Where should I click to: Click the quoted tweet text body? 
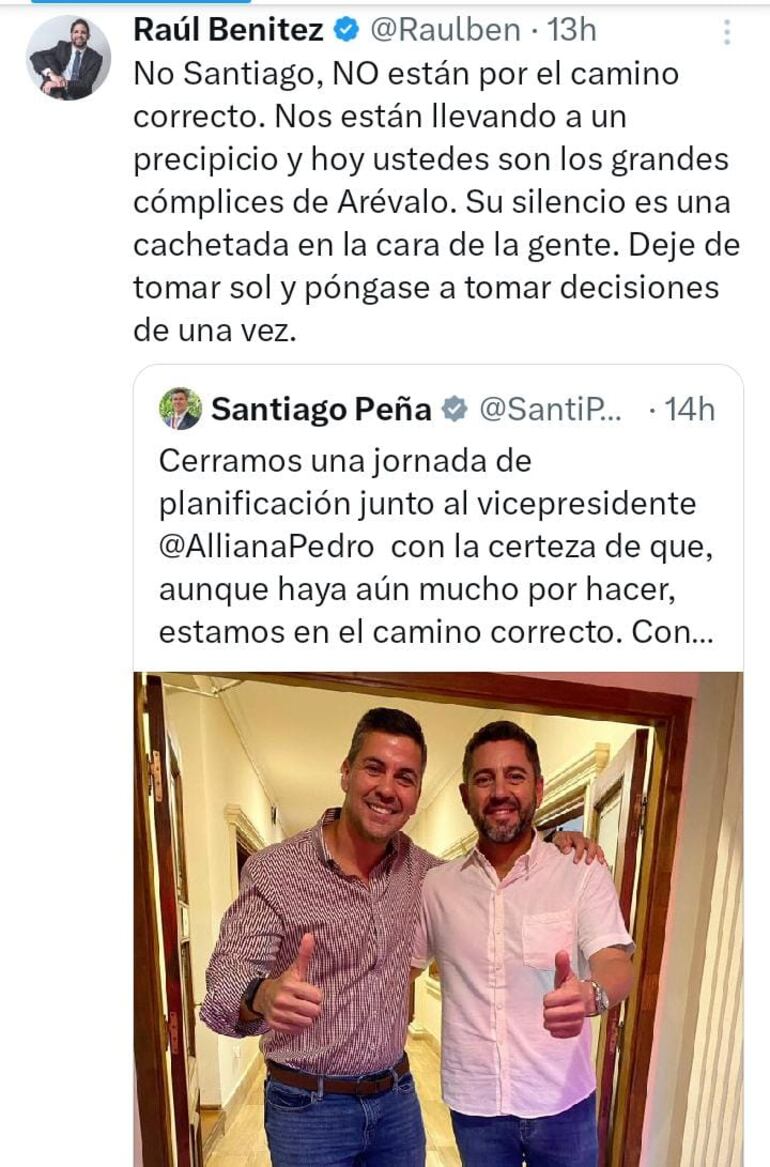[x=440, y=545]
